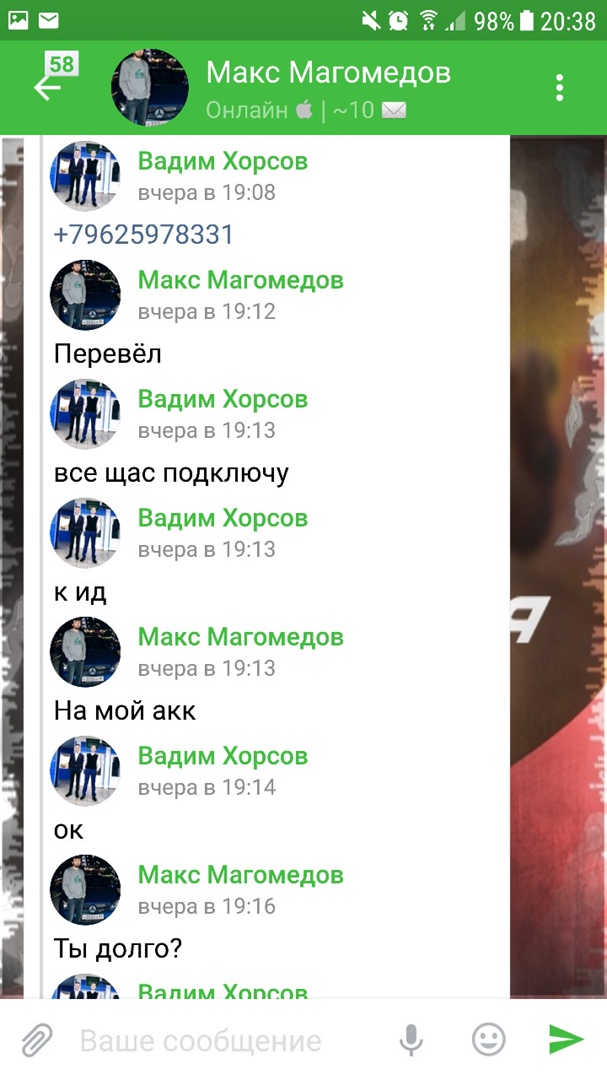The width and height of the screenshot is (607, 1080).
Task: Open Вадим Хорсов's avatar at 19:08
Action: pos(85,176)
